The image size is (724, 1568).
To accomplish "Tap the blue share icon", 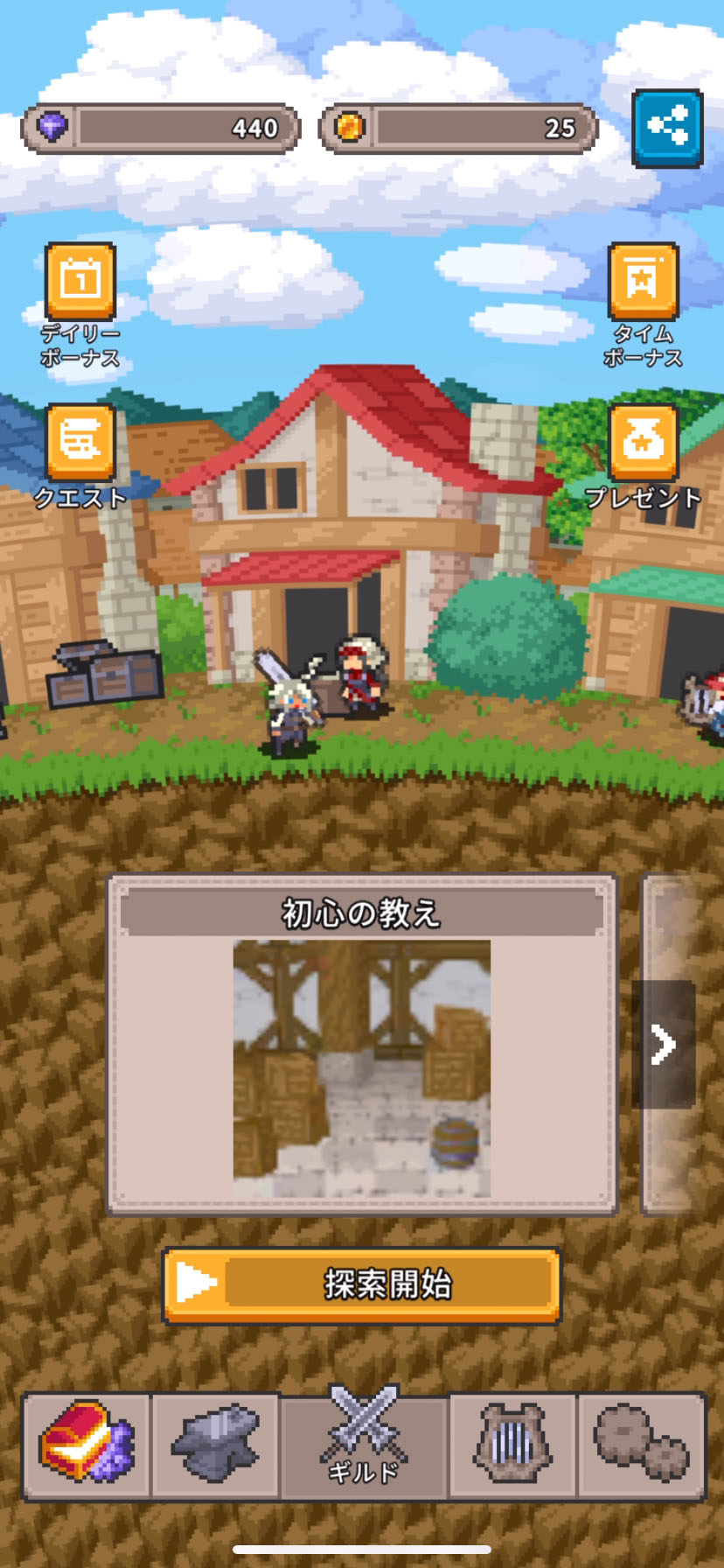I will point(667,128).
